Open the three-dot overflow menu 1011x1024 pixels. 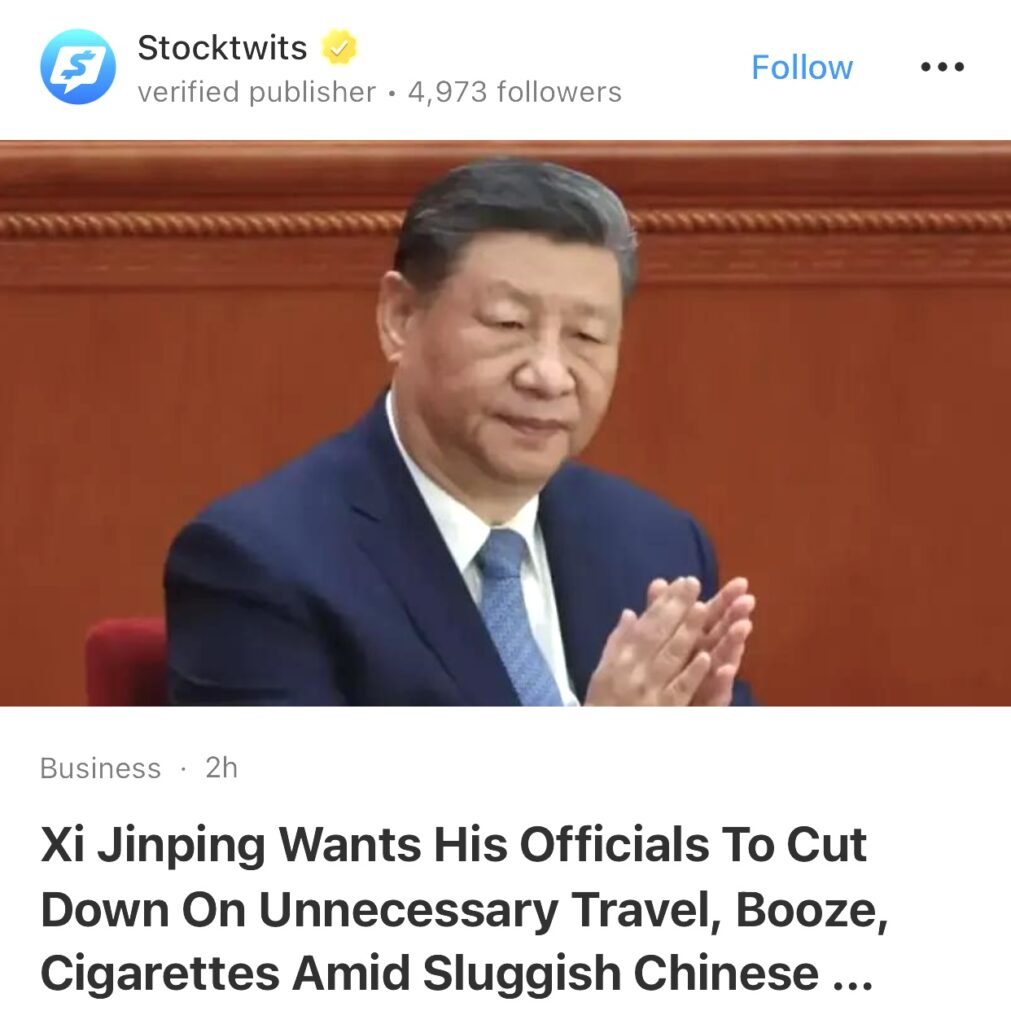coord(941,68)
